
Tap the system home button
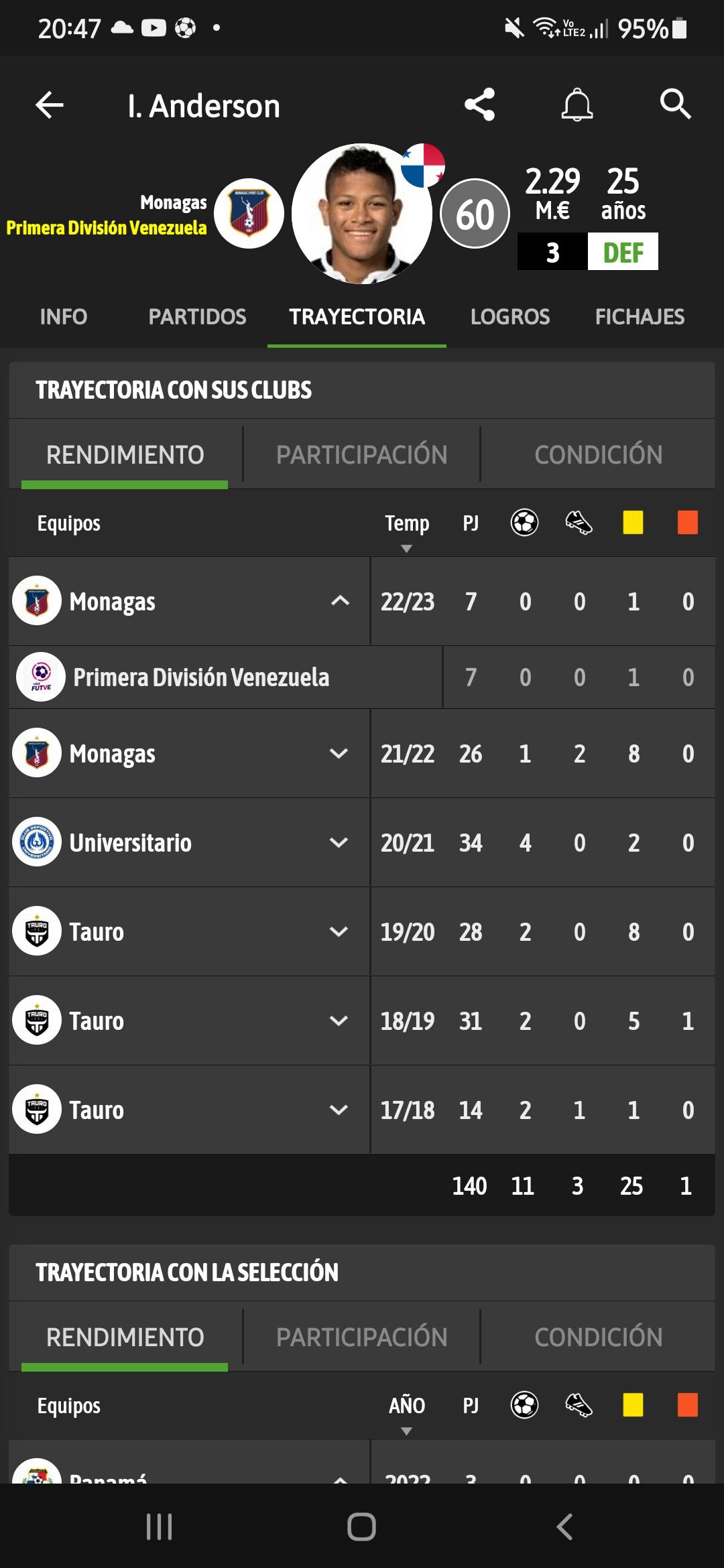361,1527
